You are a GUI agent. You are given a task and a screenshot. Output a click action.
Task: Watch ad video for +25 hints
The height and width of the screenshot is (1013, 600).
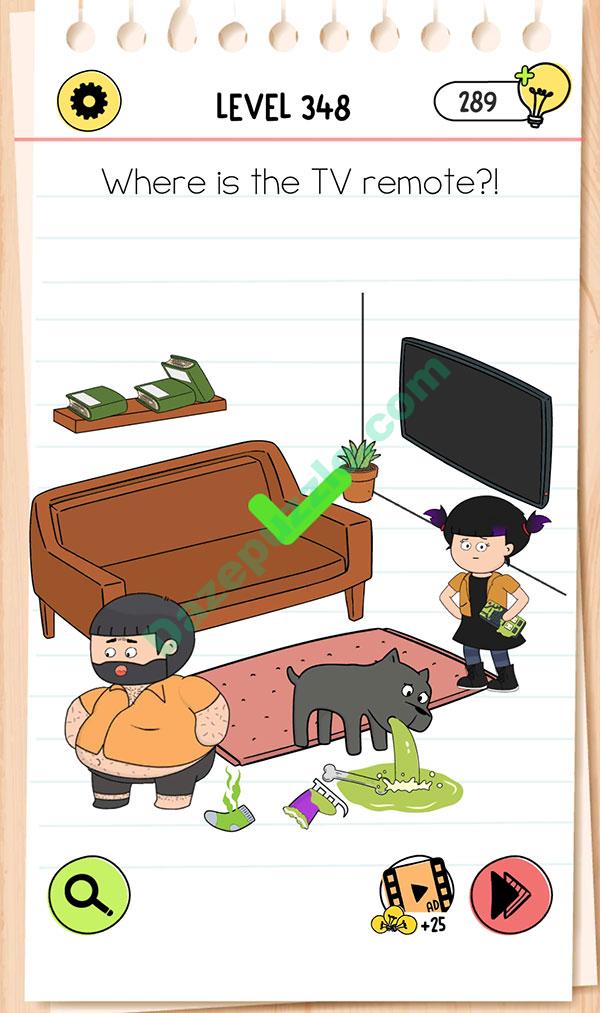[x=415, y=890]
